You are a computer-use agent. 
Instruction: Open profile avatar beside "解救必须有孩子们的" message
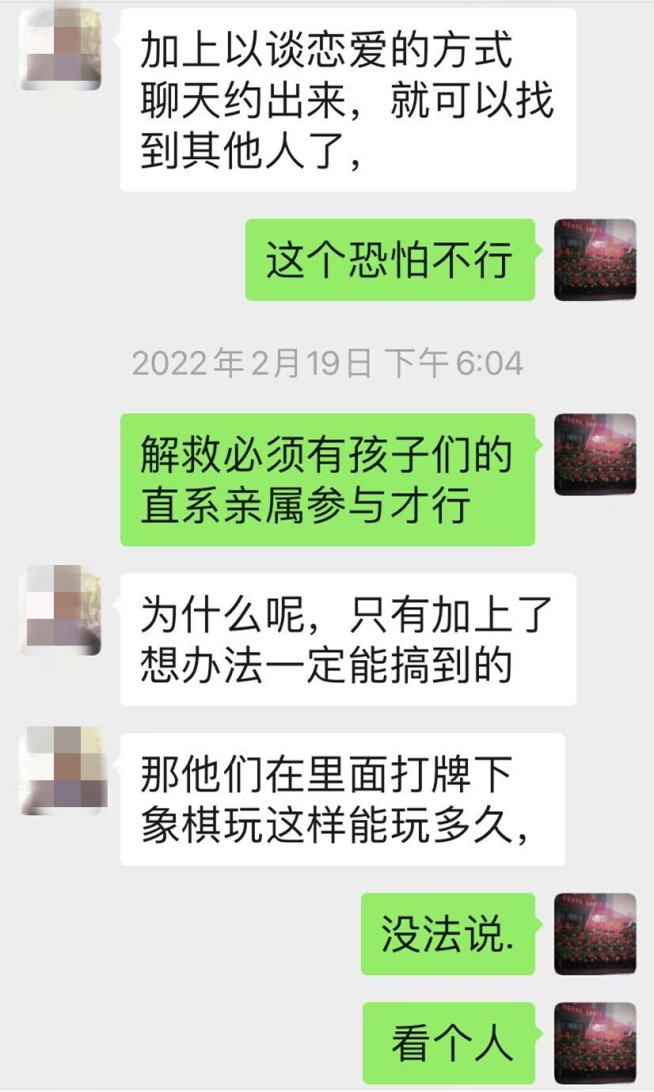coord(595,454)
